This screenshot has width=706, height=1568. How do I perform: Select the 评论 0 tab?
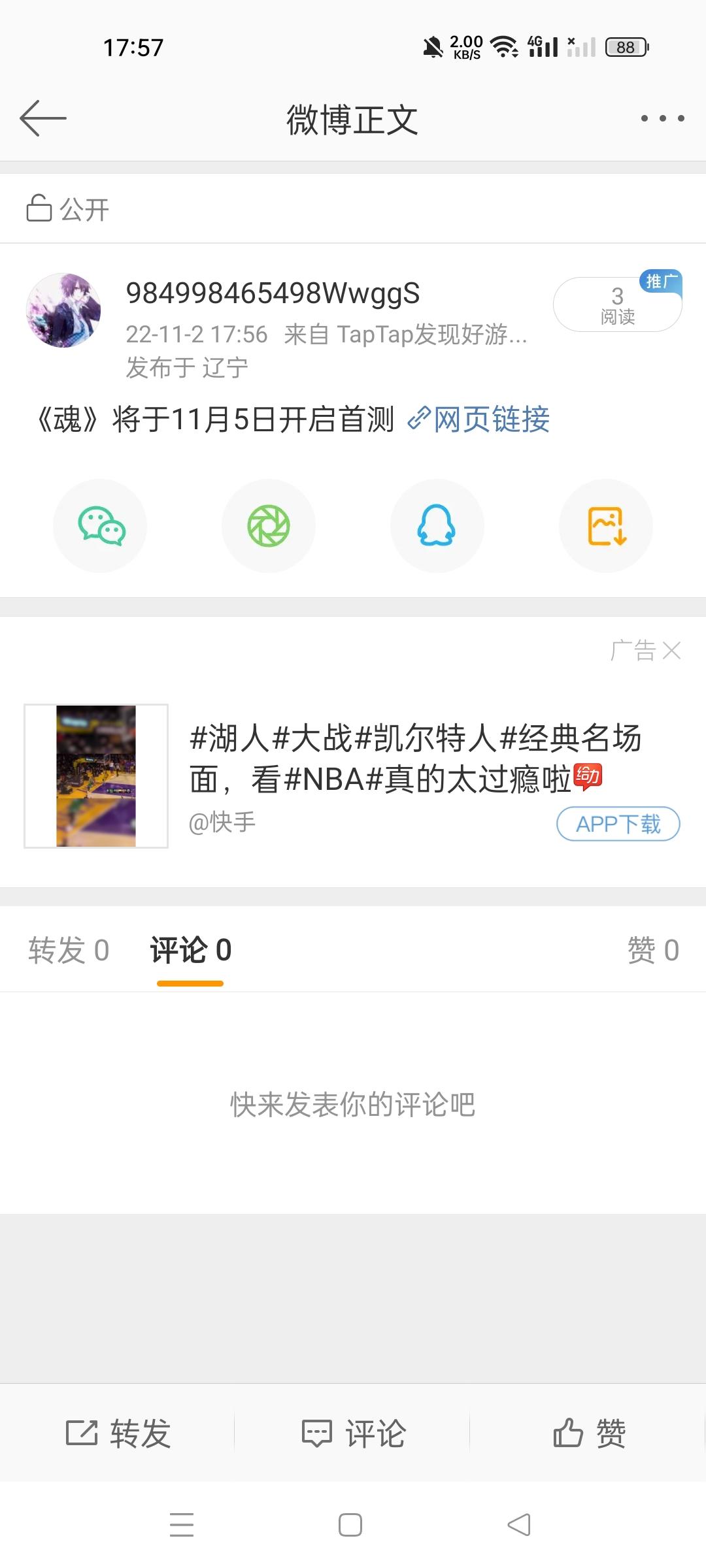[190, 950]
